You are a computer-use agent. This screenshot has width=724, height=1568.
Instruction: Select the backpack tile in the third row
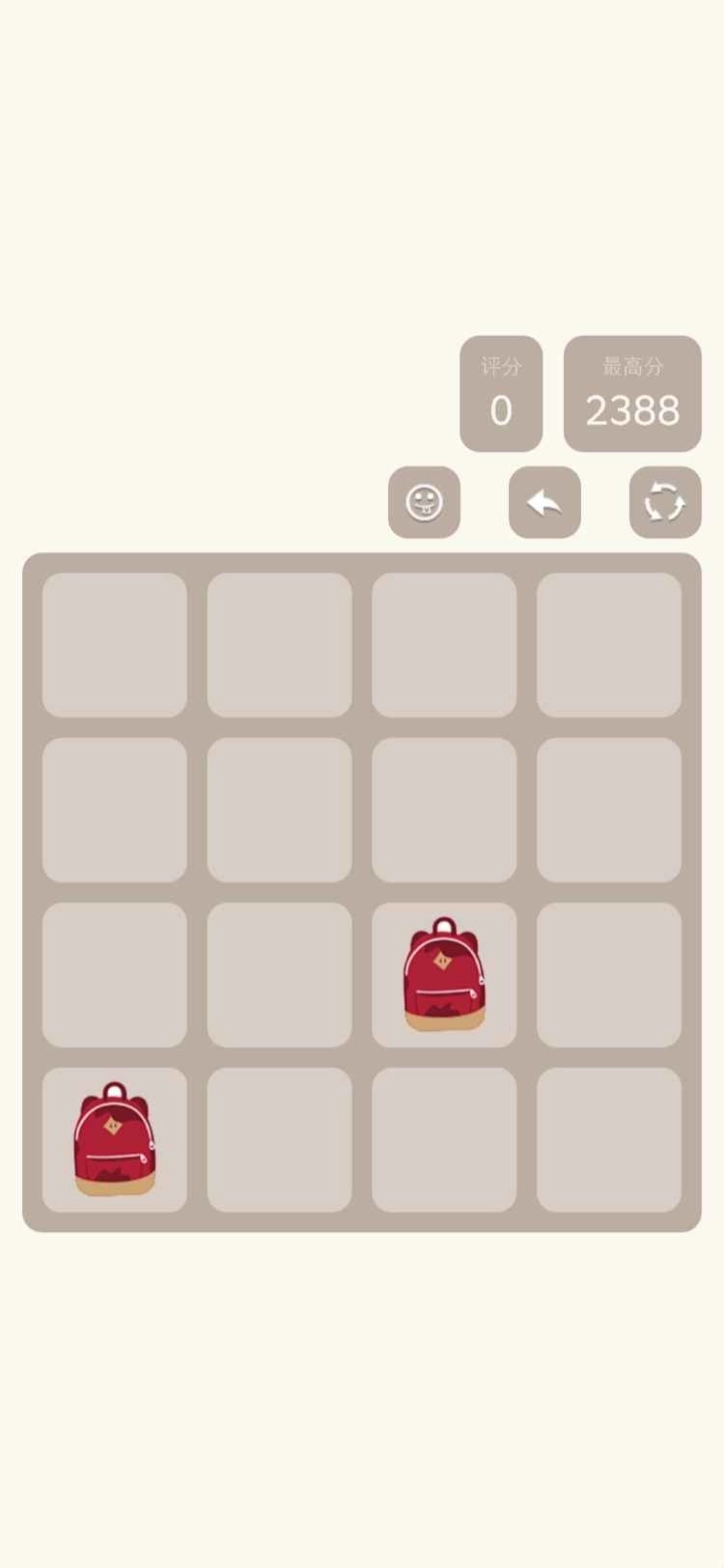click(443, 975)
